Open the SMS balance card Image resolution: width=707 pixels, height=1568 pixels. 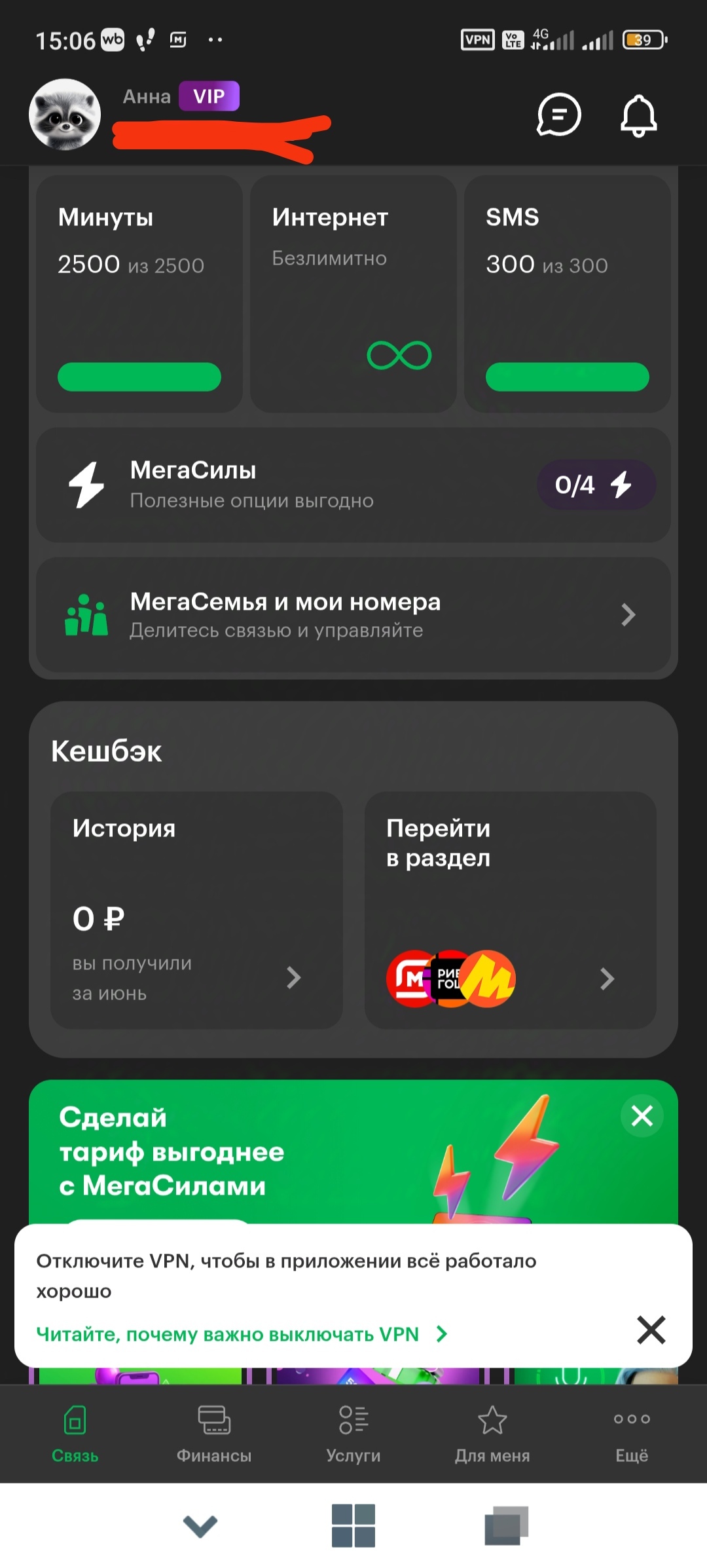tap(567, 293)
